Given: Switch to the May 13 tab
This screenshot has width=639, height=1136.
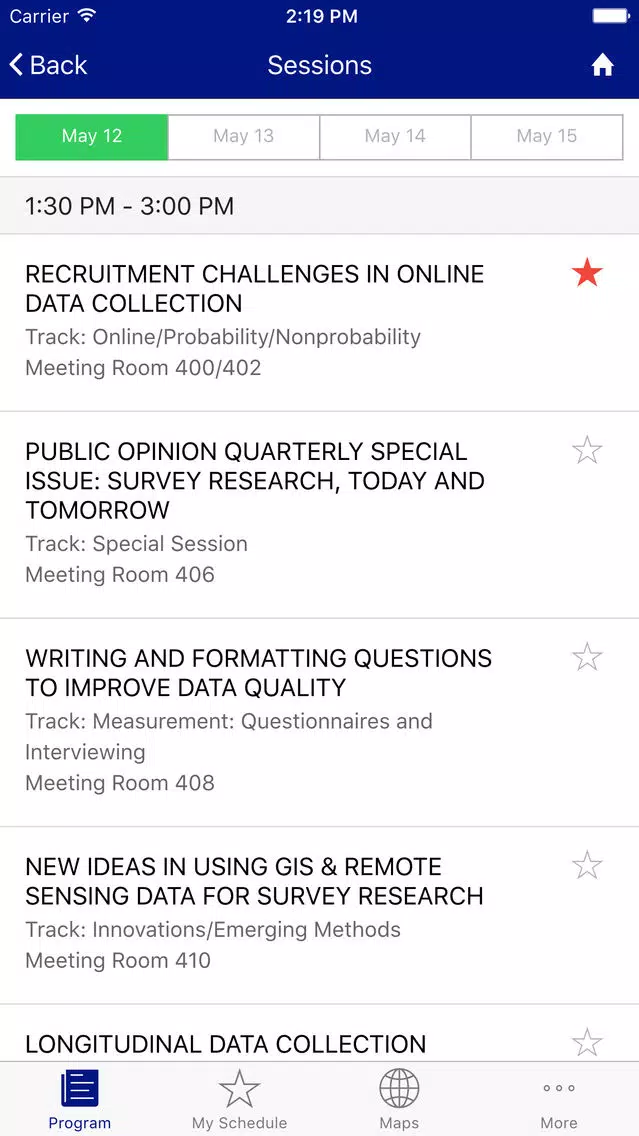Looking at the screenshot, I should click(243, 136).
